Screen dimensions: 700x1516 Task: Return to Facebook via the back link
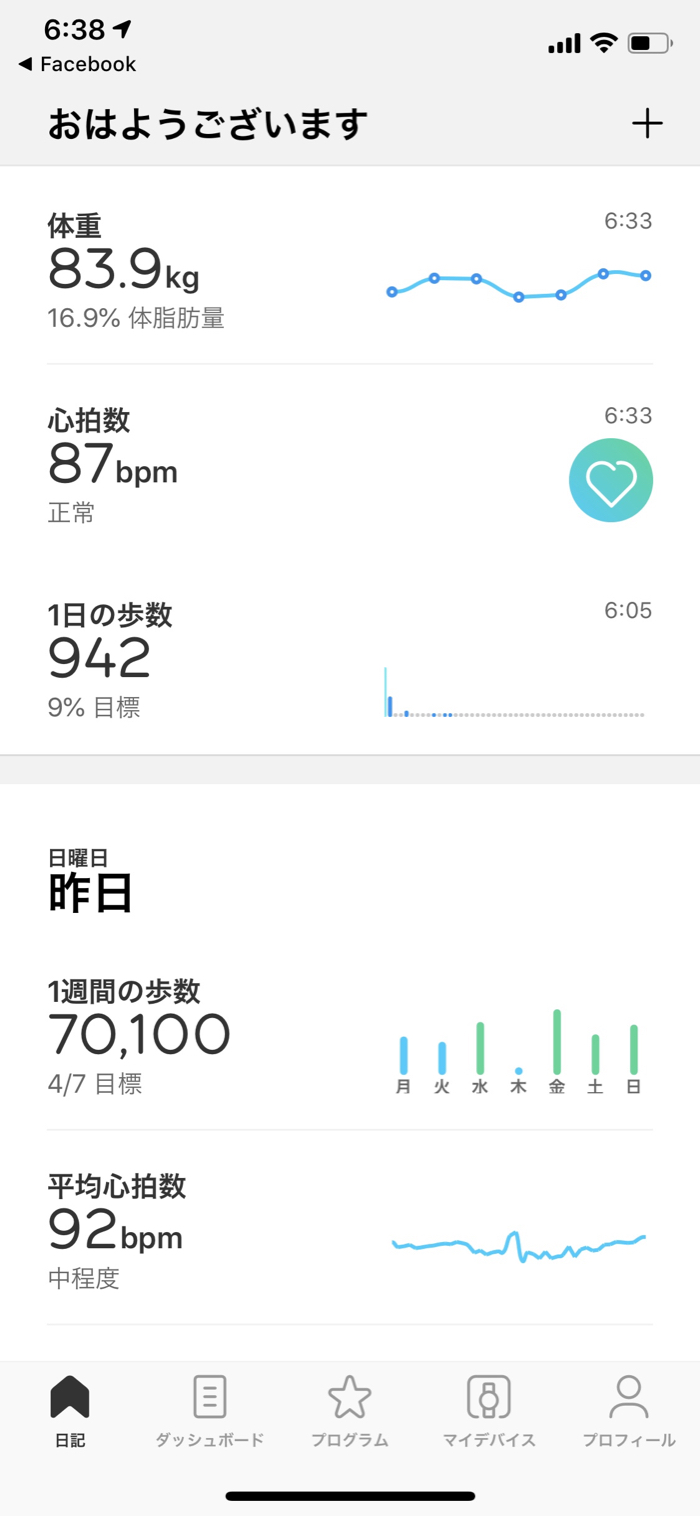[x=78, y=64]
